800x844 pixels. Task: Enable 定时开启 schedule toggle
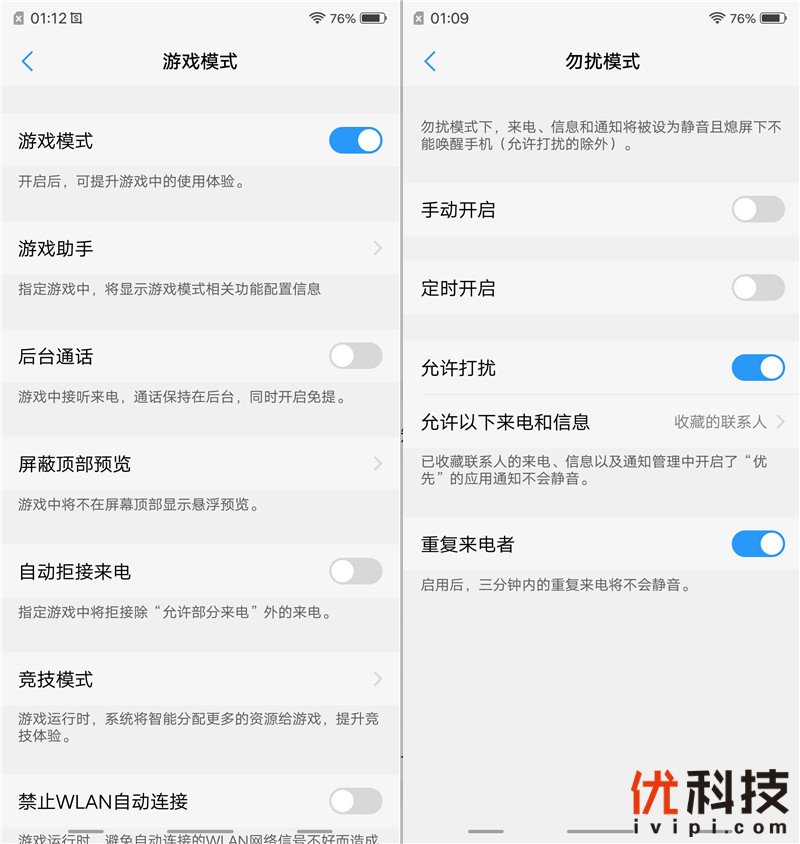757,288
